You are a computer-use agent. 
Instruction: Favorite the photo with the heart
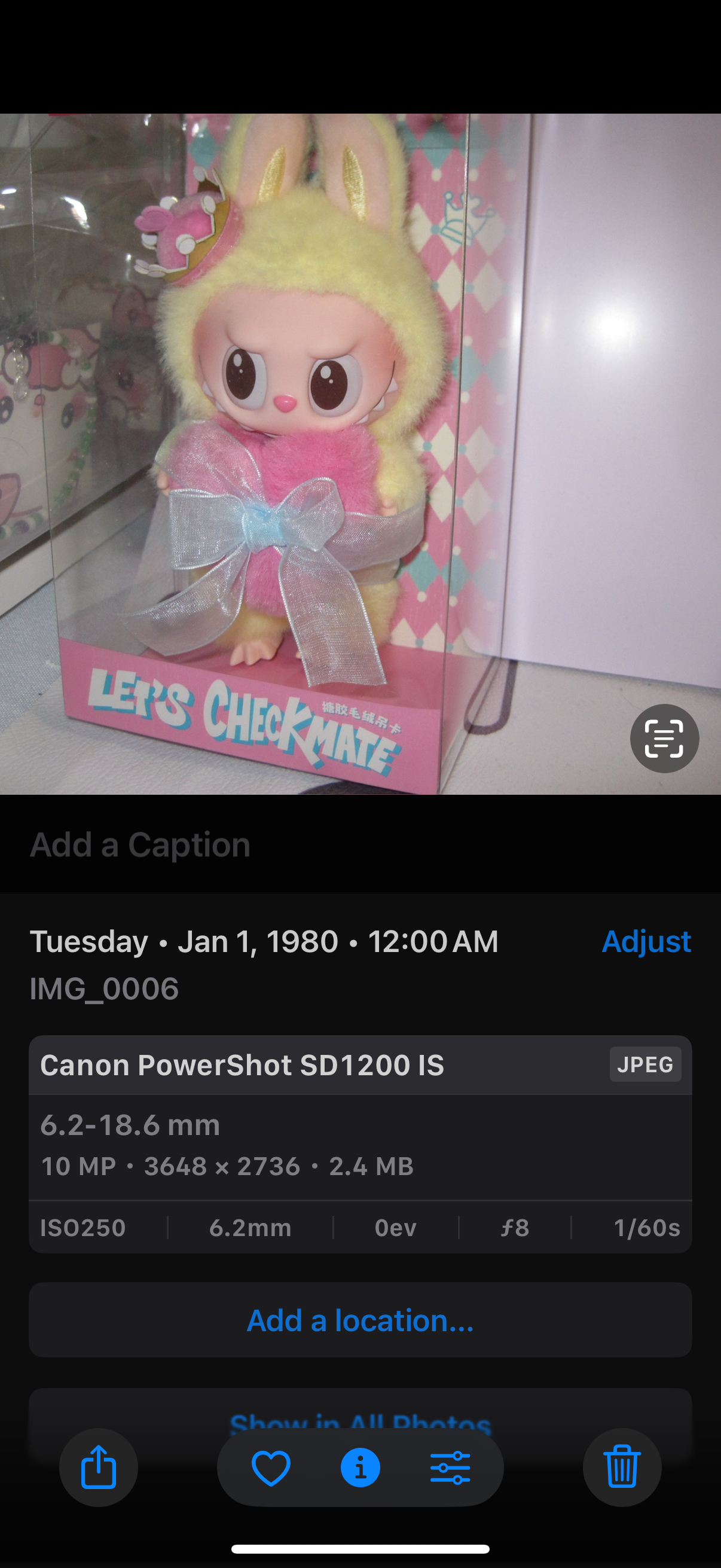coord(271,1467)
